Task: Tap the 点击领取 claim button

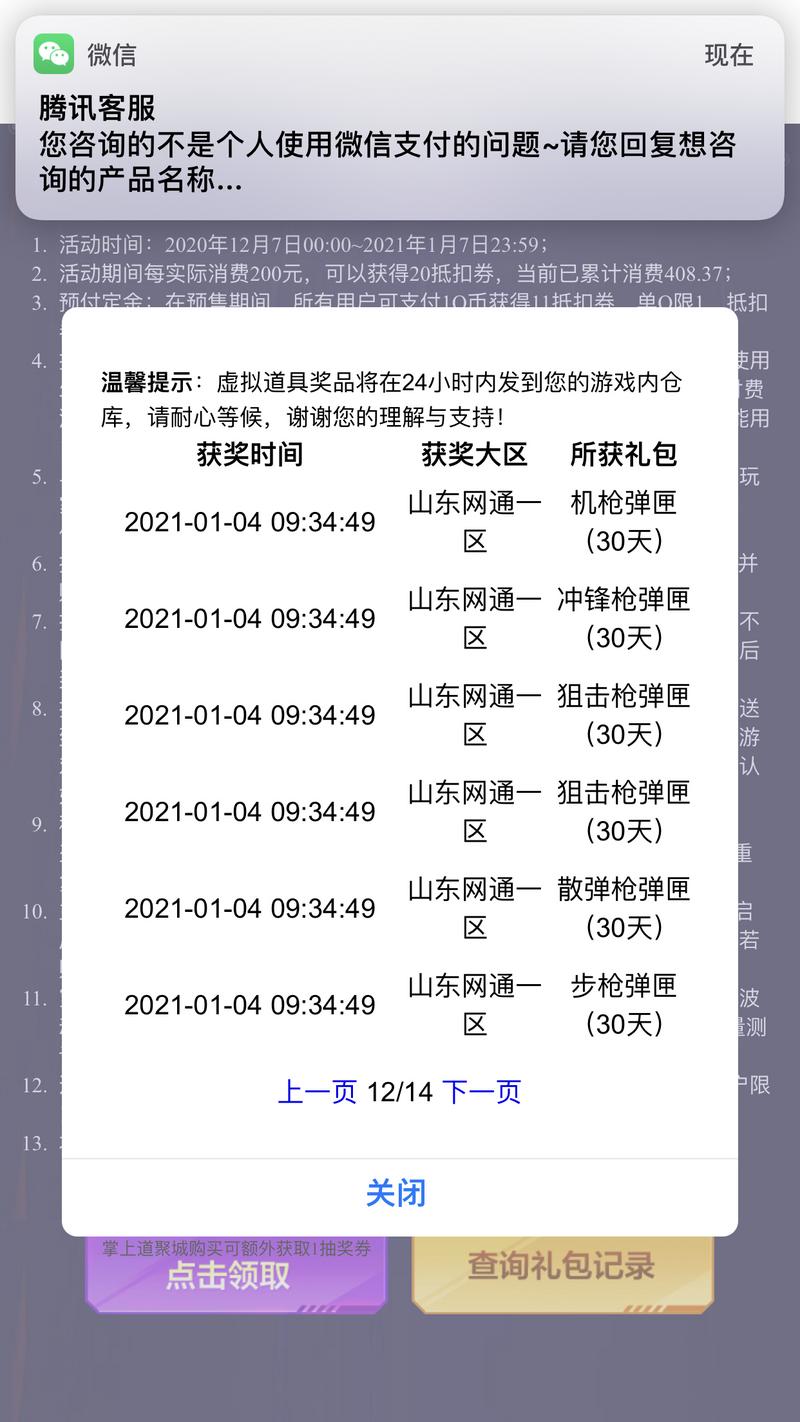Action: (x=236, y=1273)
